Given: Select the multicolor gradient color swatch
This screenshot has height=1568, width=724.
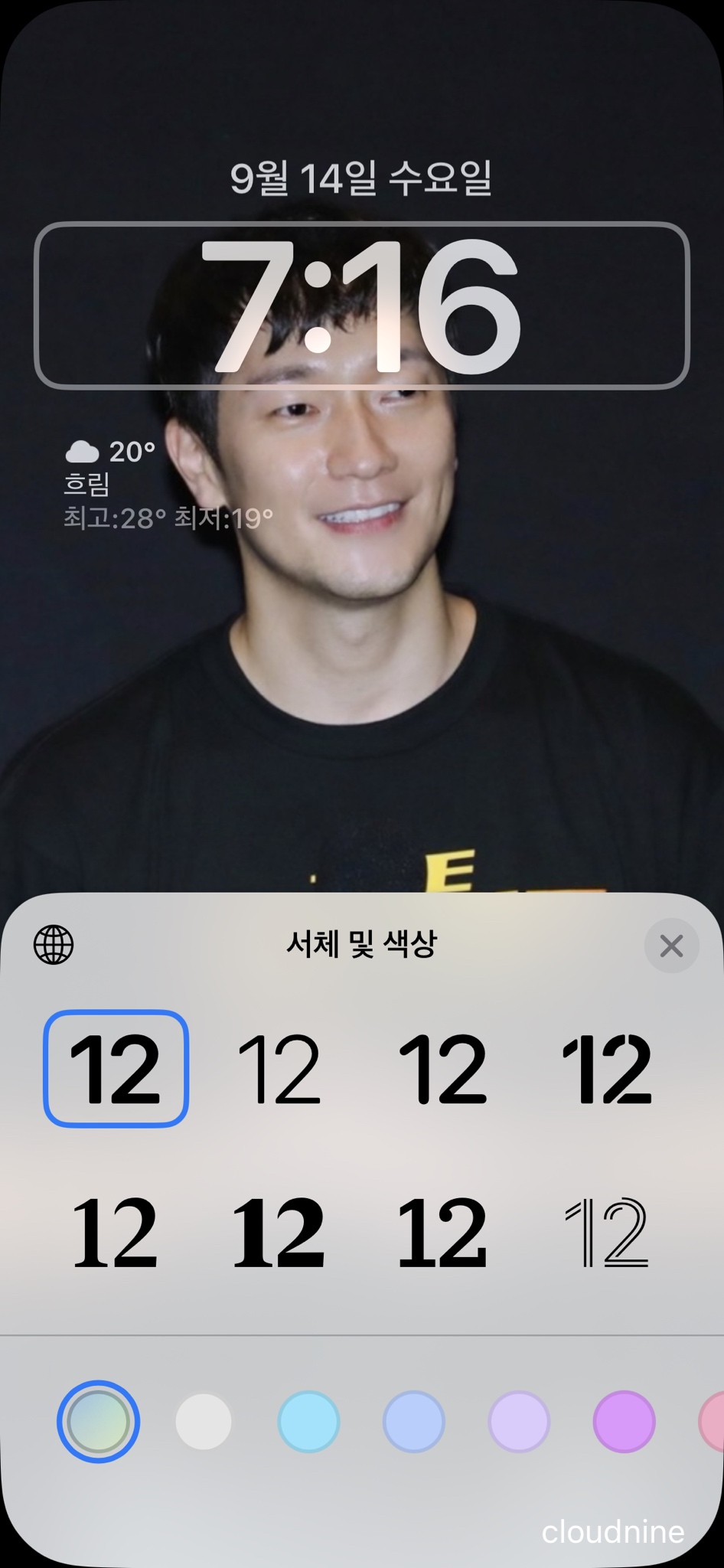Looking at the screenshot, I should coord(98,1422).
